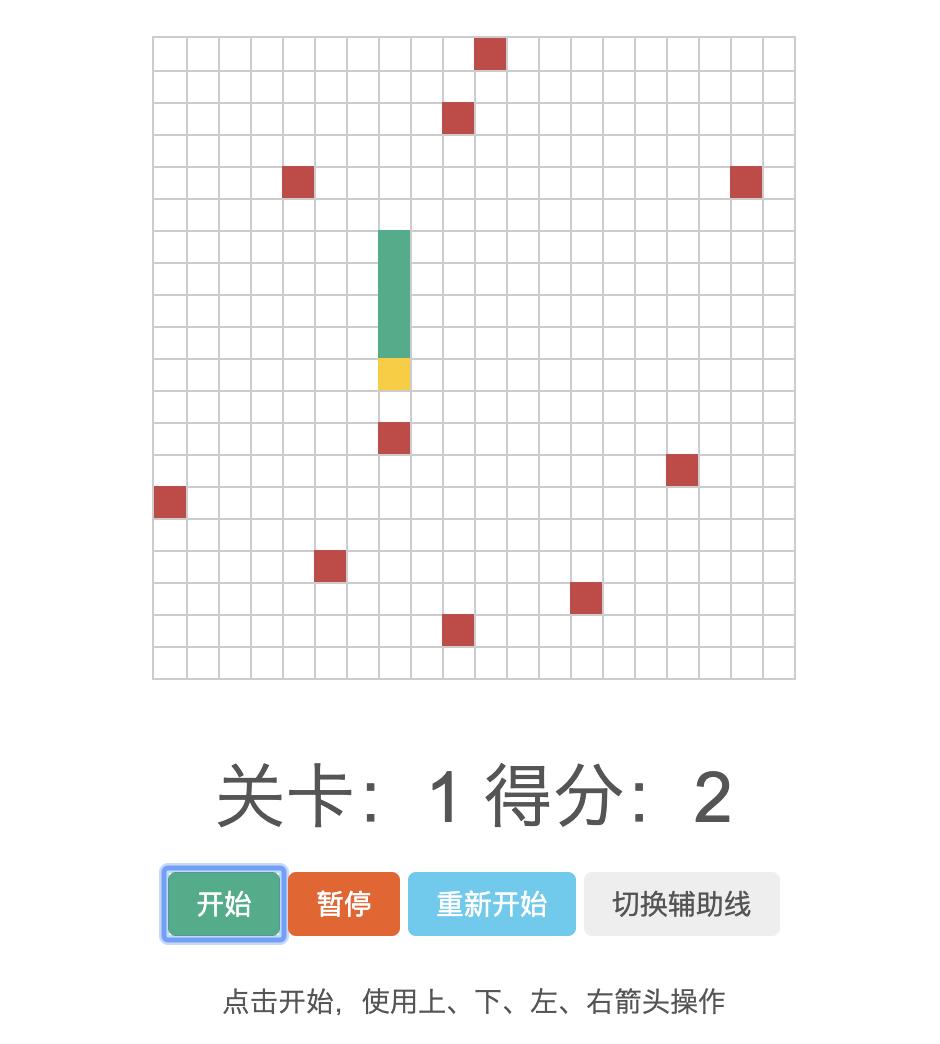Click the yellow snake head square

[x=393, y=375]
